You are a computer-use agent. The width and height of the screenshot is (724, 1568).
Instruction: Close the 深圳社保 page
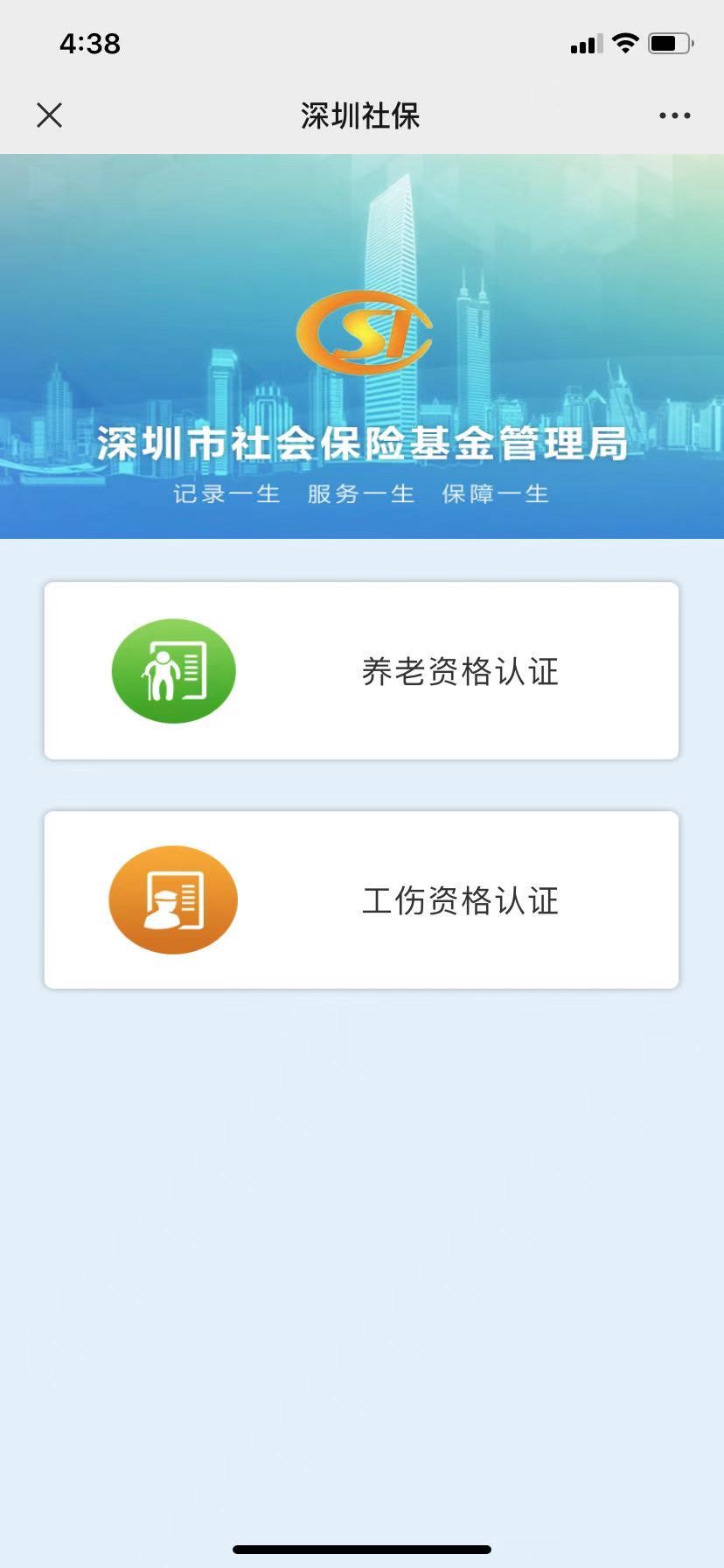[x=50, y=115]
